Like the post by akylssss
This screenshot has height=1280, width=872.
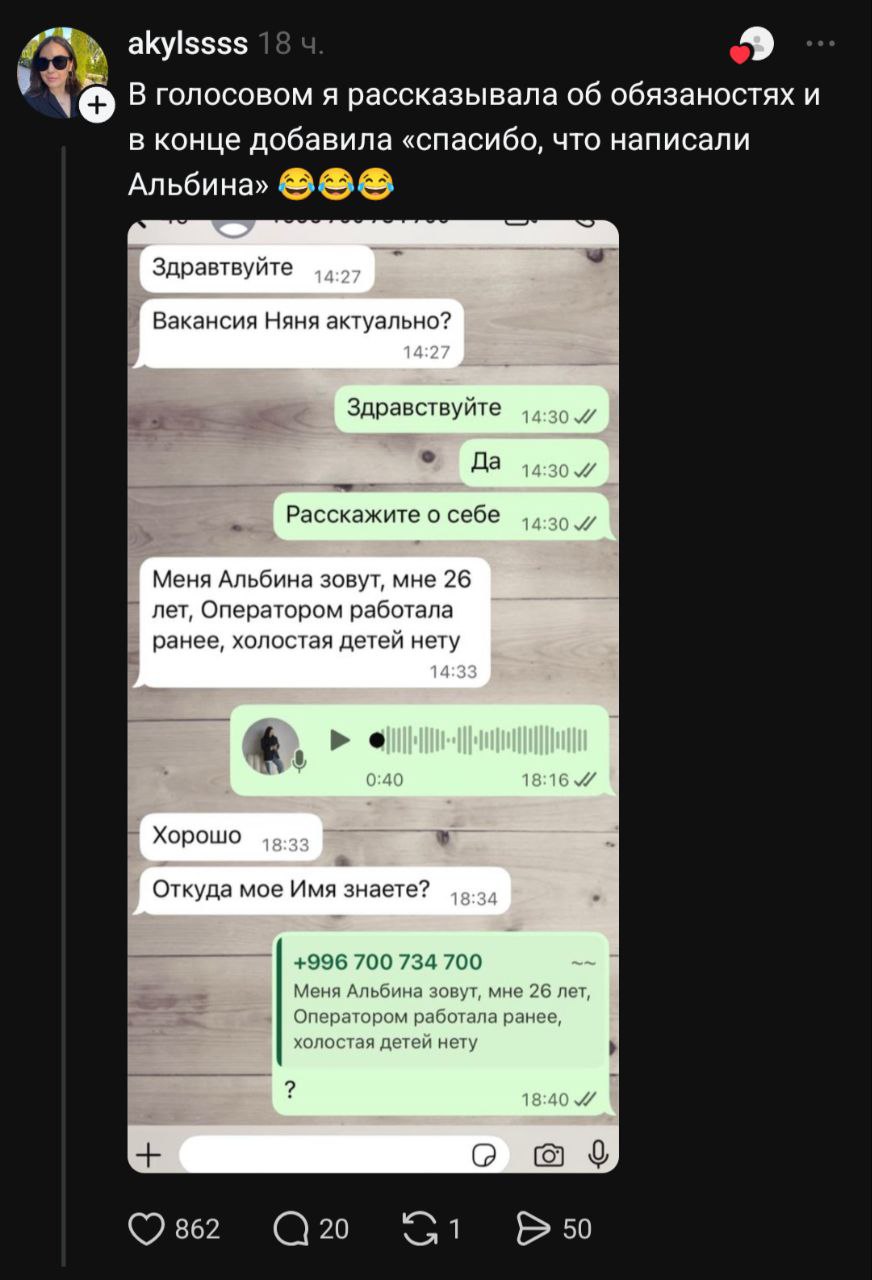pos(147,1228)
